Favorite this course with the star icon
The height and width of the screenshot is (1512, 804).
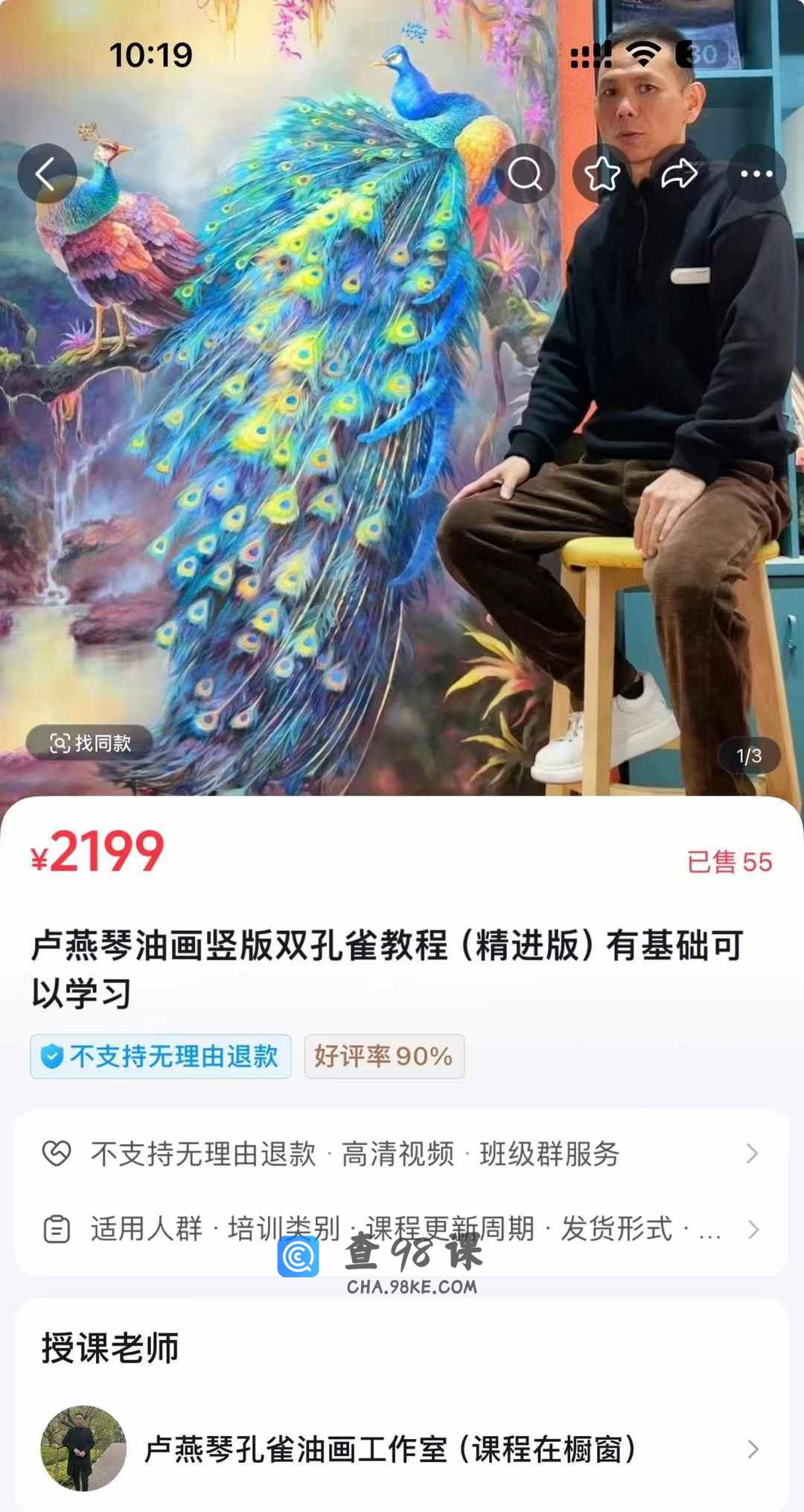pos(602,174)
